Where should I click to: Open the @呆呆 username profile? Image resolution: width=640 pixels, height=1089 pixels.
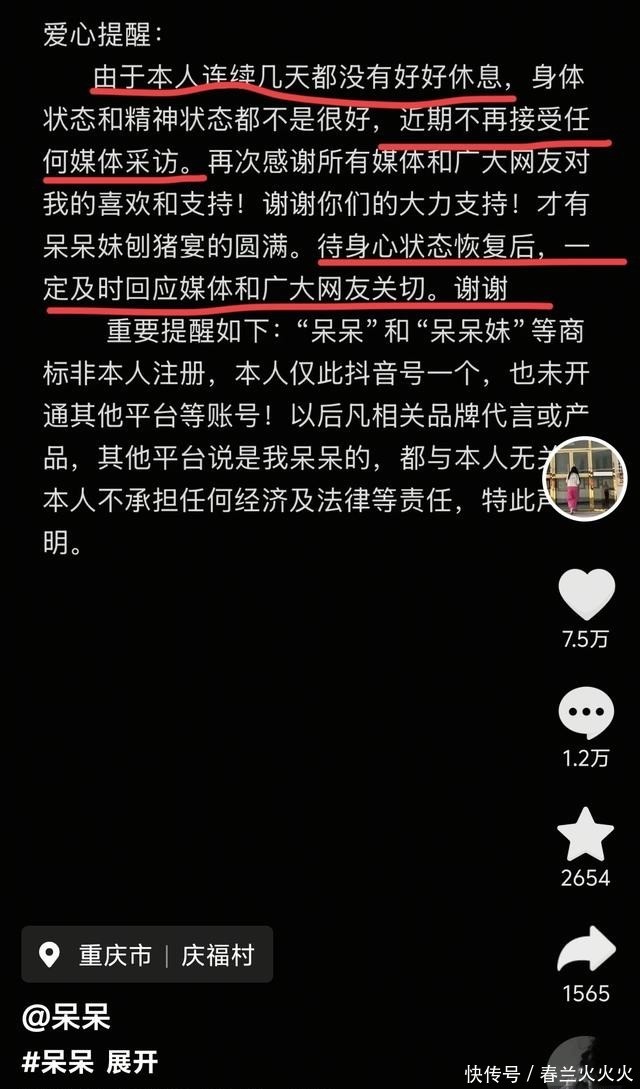pos(66,1018)
